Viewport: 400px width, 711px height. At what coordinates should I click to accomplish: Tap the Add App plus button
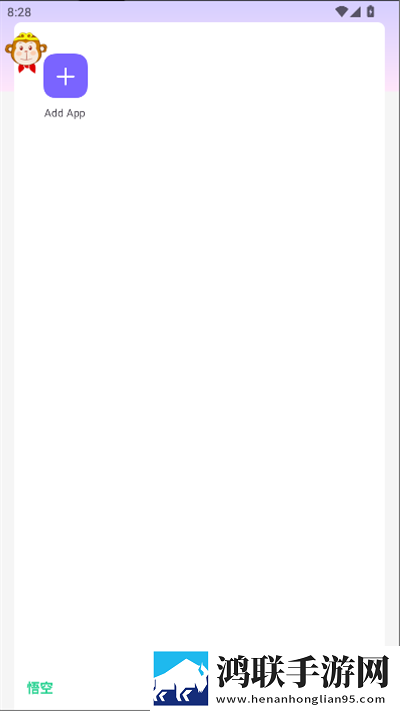click(x=65, y=76)
